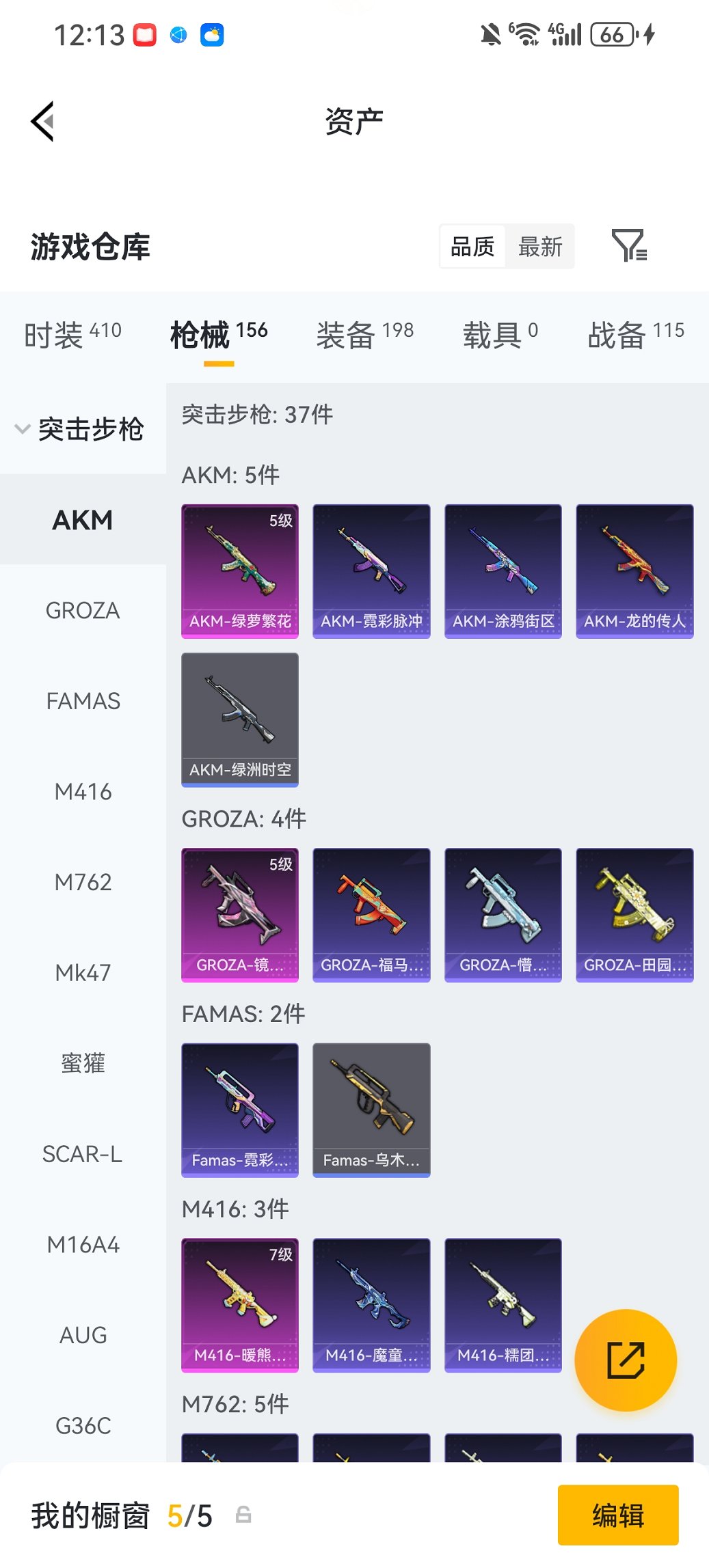Jump to GROZA in the sidebar

coord(83,610)
